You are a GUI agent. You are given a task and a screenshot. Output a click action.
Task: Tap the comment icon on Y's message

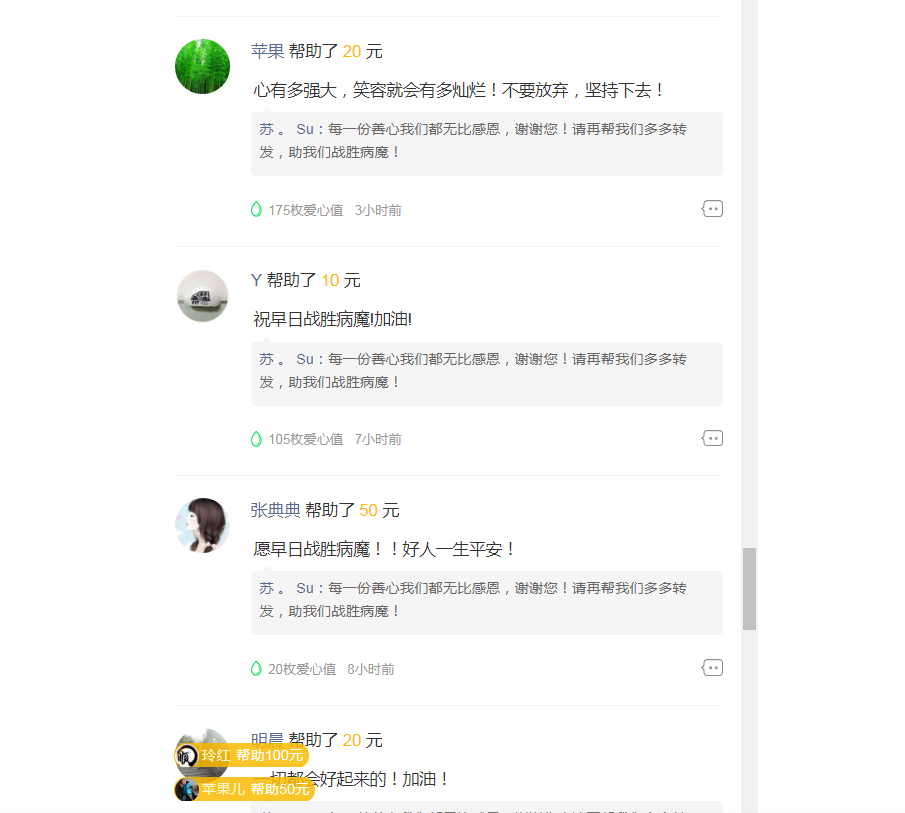click(x=712, y=438)
